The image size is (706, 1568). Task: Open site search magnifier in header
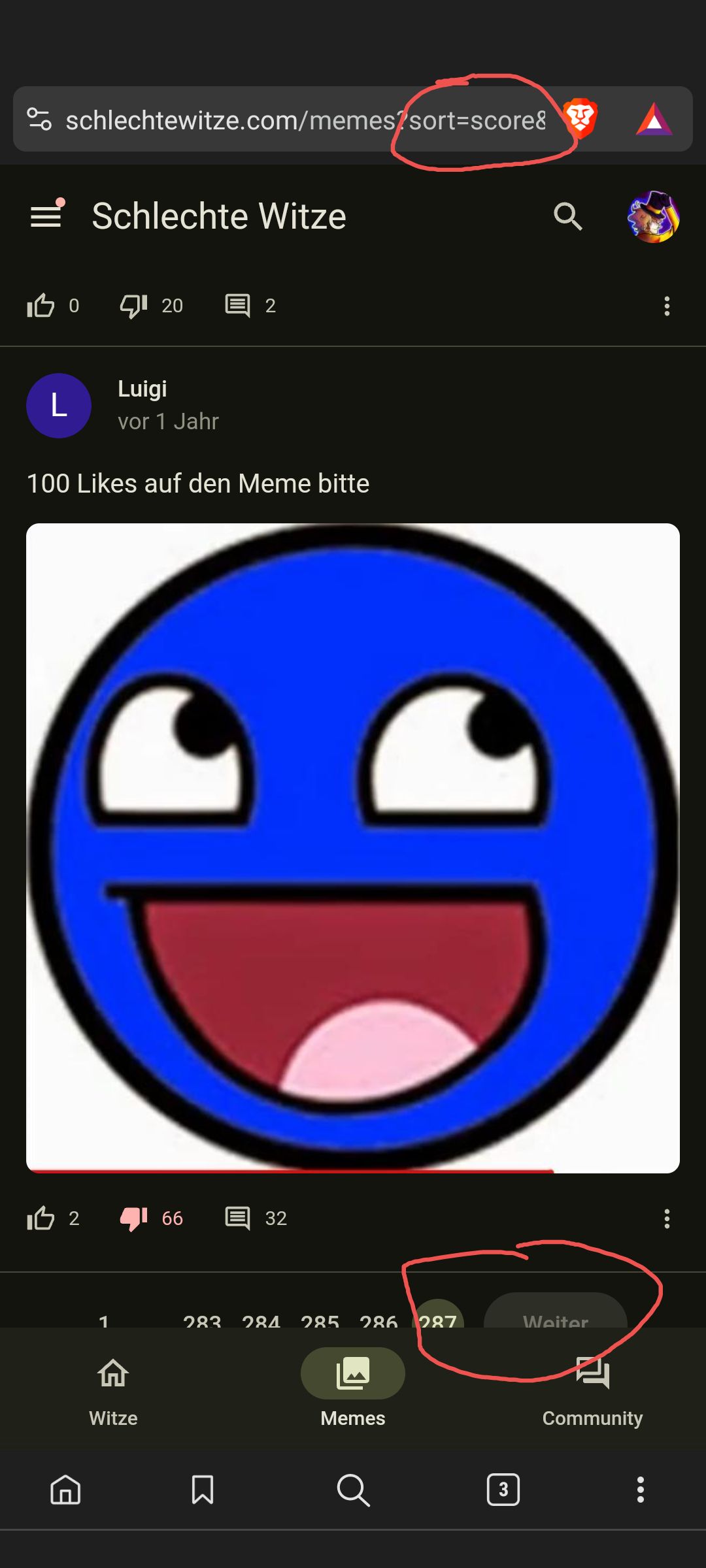567,216
